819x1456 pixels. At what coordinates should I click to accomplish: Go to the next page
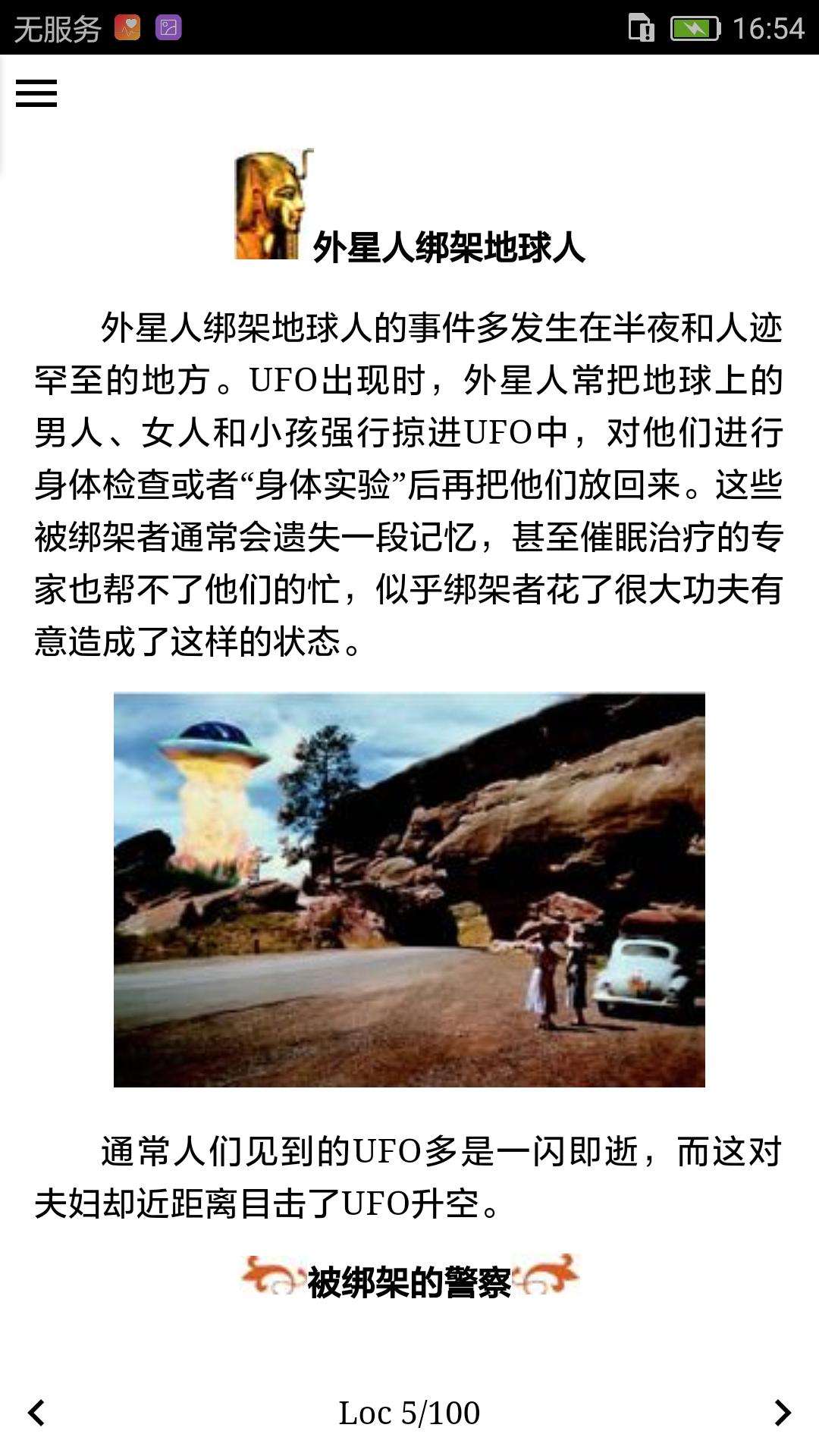tap(783, 1413)
